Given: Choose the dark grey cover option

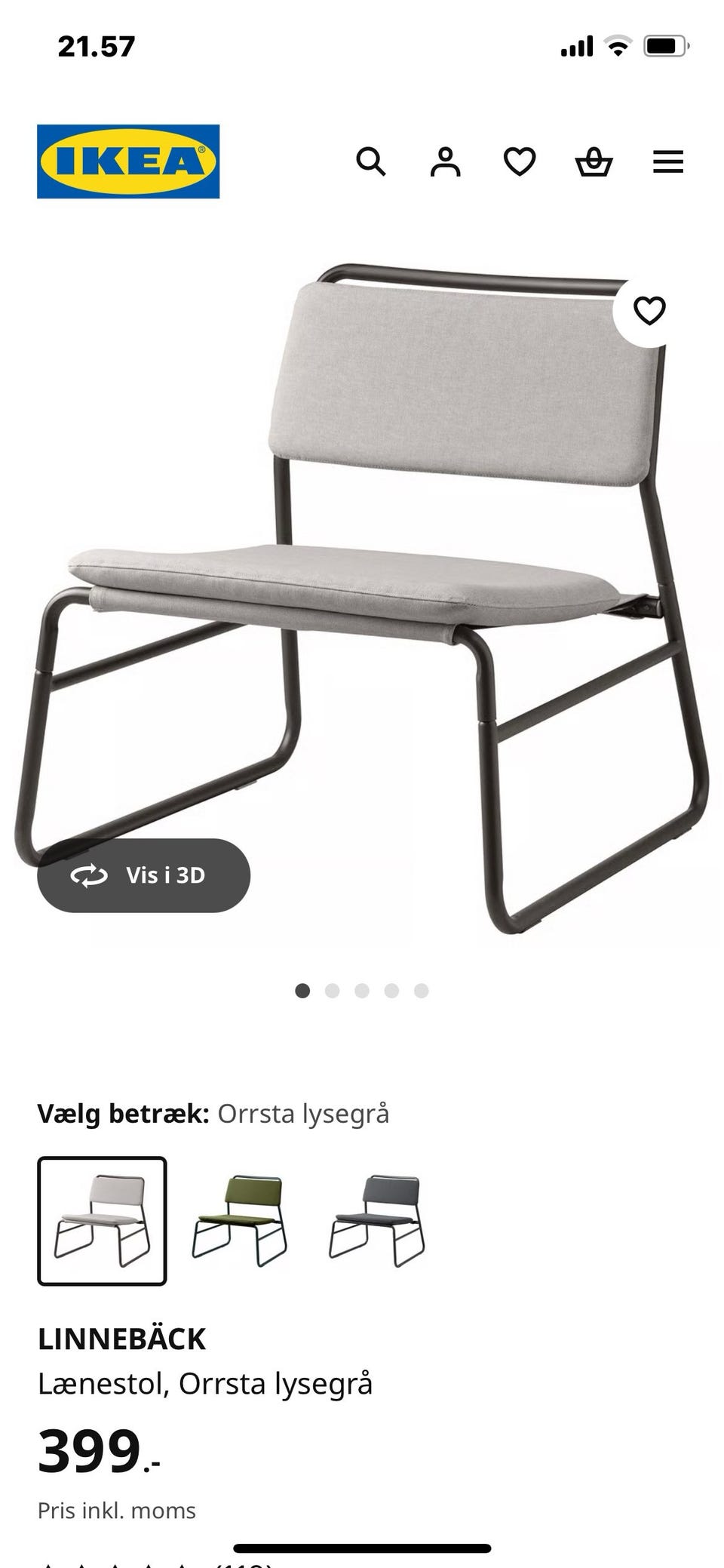Looking at the screenshot, I should tap(377, 1221).
